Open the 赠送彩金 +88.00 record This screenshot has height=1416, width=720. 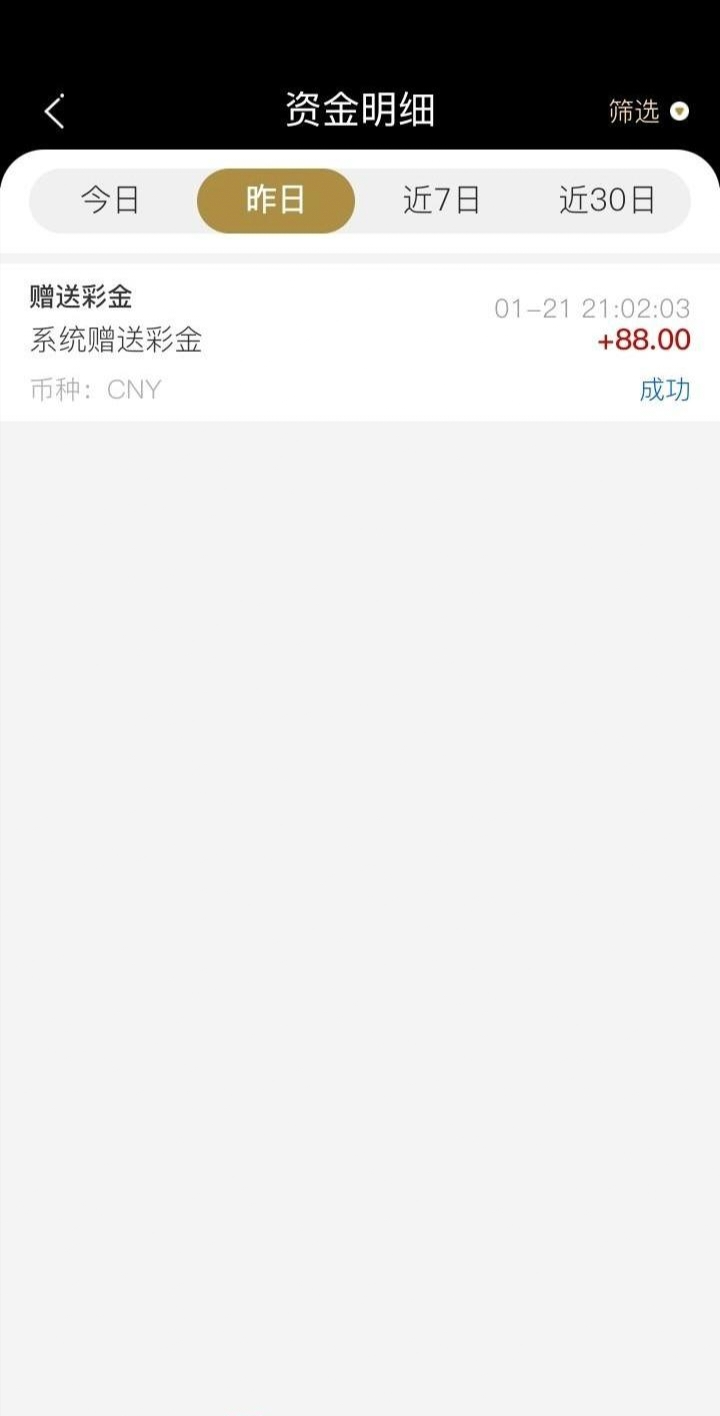click(360, 342)
